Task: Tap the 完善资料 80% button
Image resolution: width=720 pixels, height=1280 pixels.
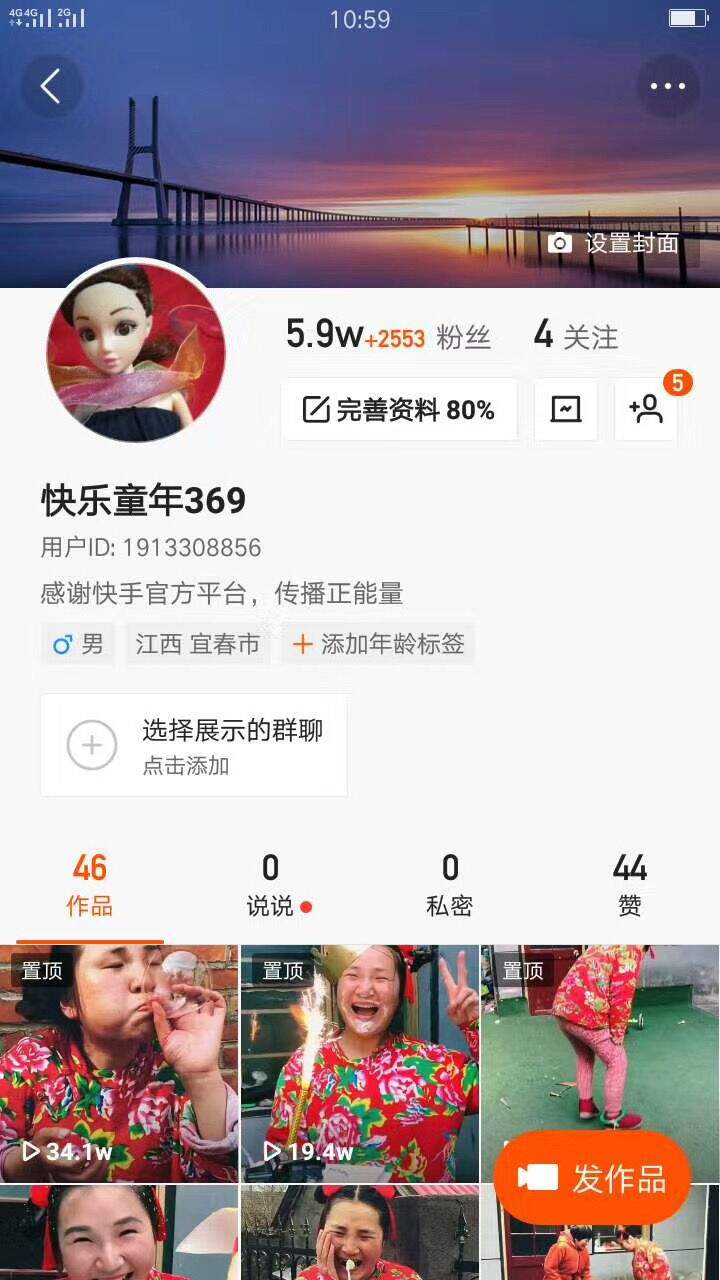Action: coord(400,410)
